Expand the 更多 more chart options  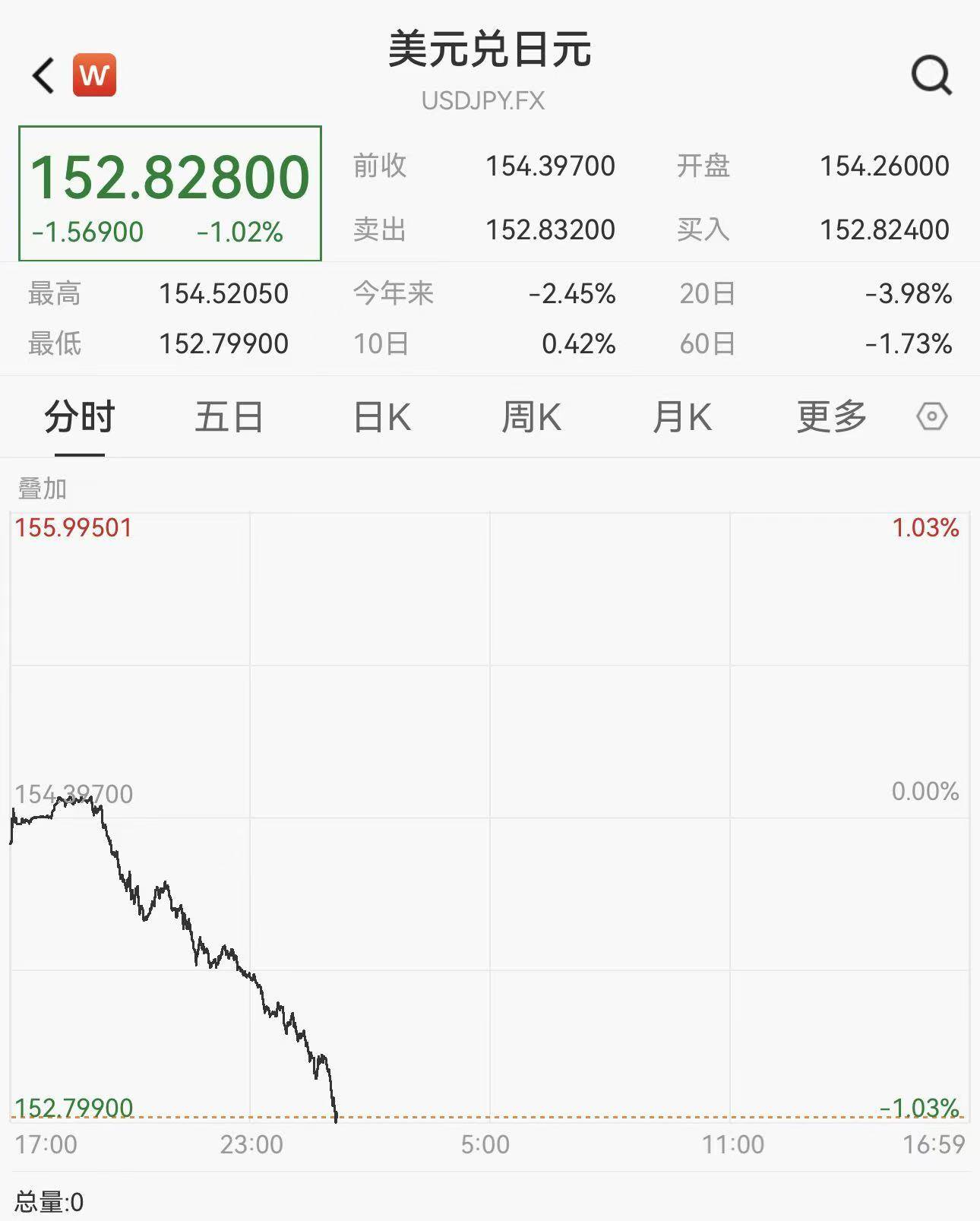831,417
